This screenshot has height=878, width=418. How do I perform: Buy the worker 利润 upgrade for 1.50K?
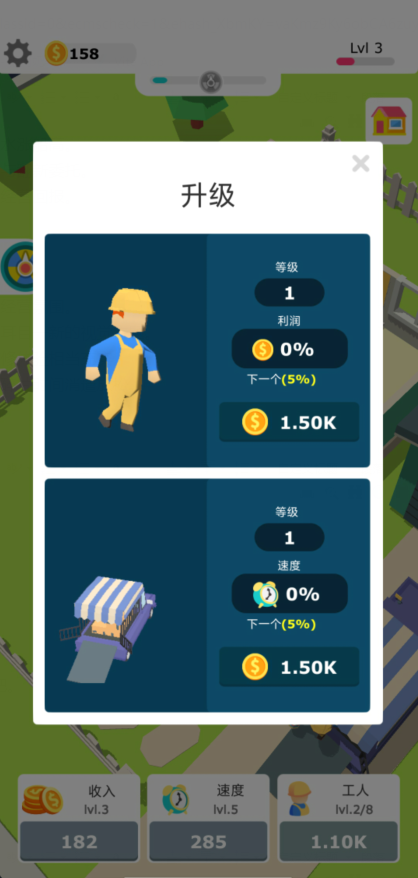(x=289, y=422)
